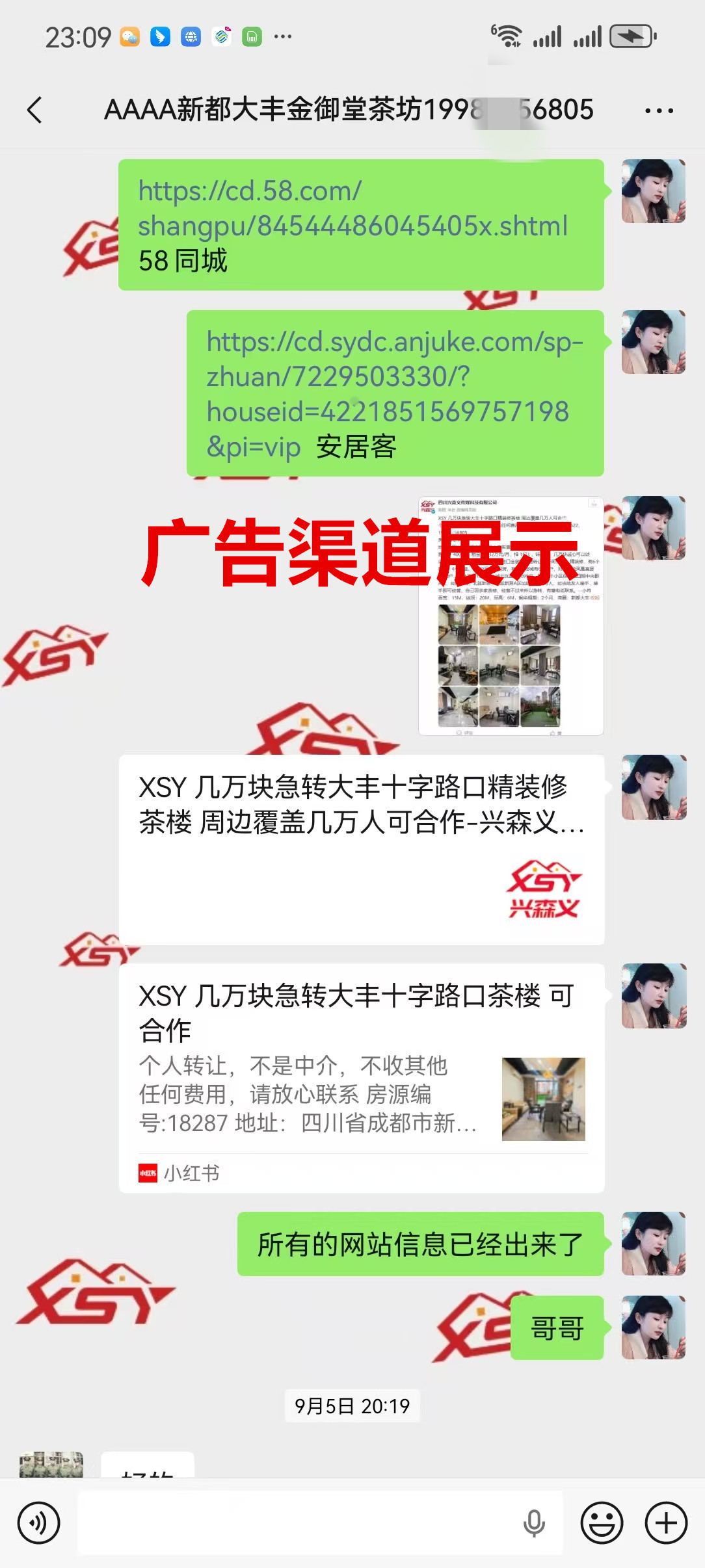This screenshot has height=1568, width=705.
Task: Open the 58.com shangpu link
Action: point(352,209)
